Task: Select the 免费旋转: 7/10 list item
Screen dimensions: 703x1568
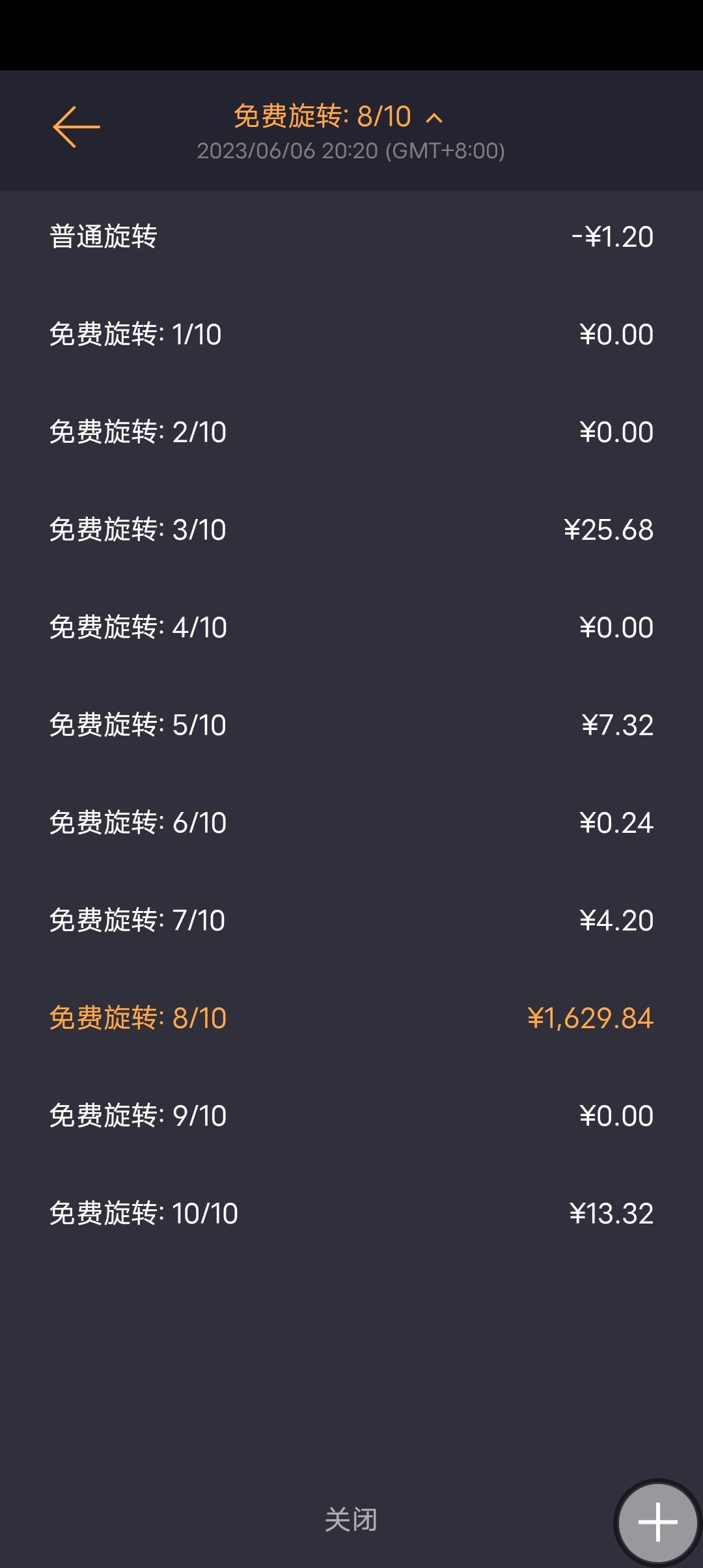Action: click(x=351, y=920)
